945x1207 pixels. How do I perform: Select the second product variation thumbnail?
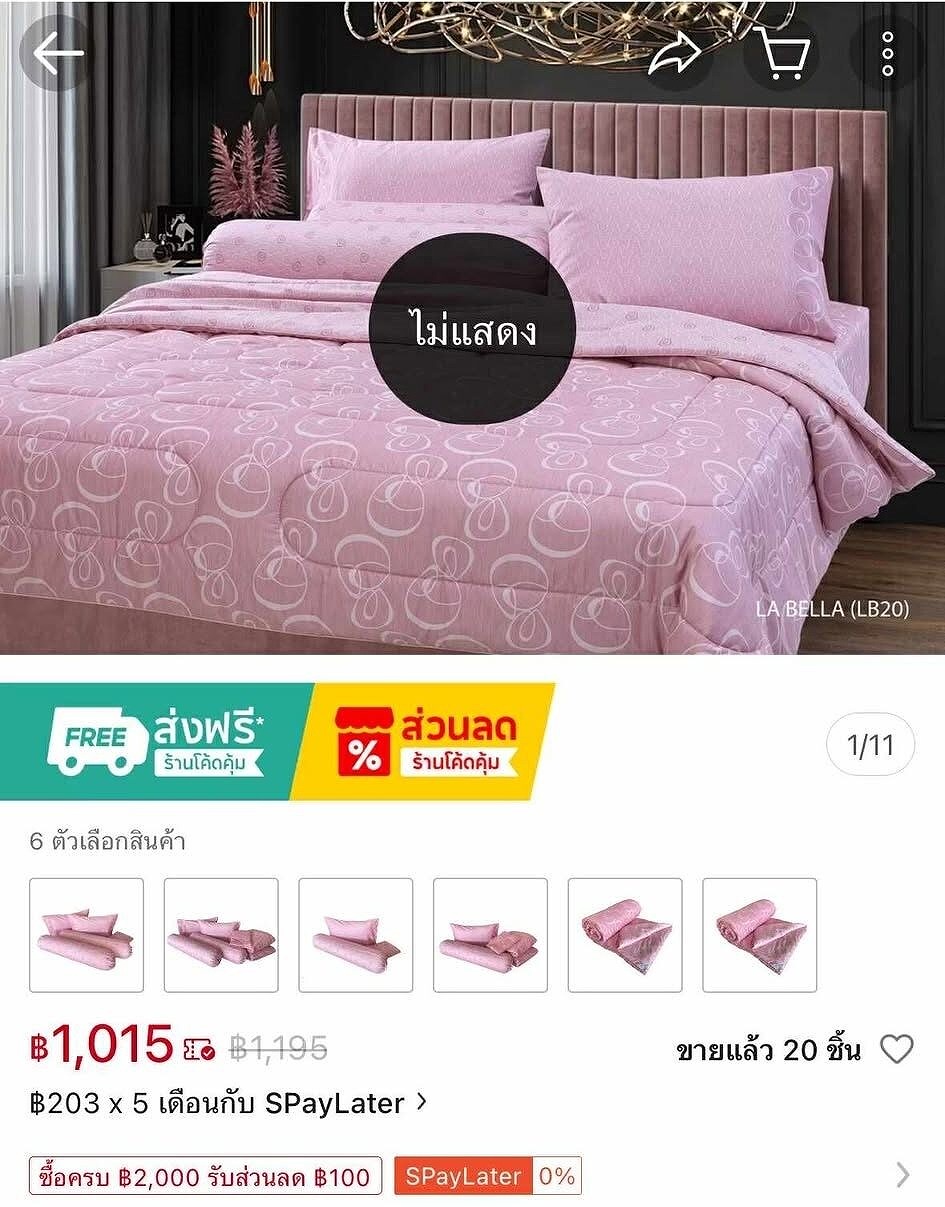point(221,935)
